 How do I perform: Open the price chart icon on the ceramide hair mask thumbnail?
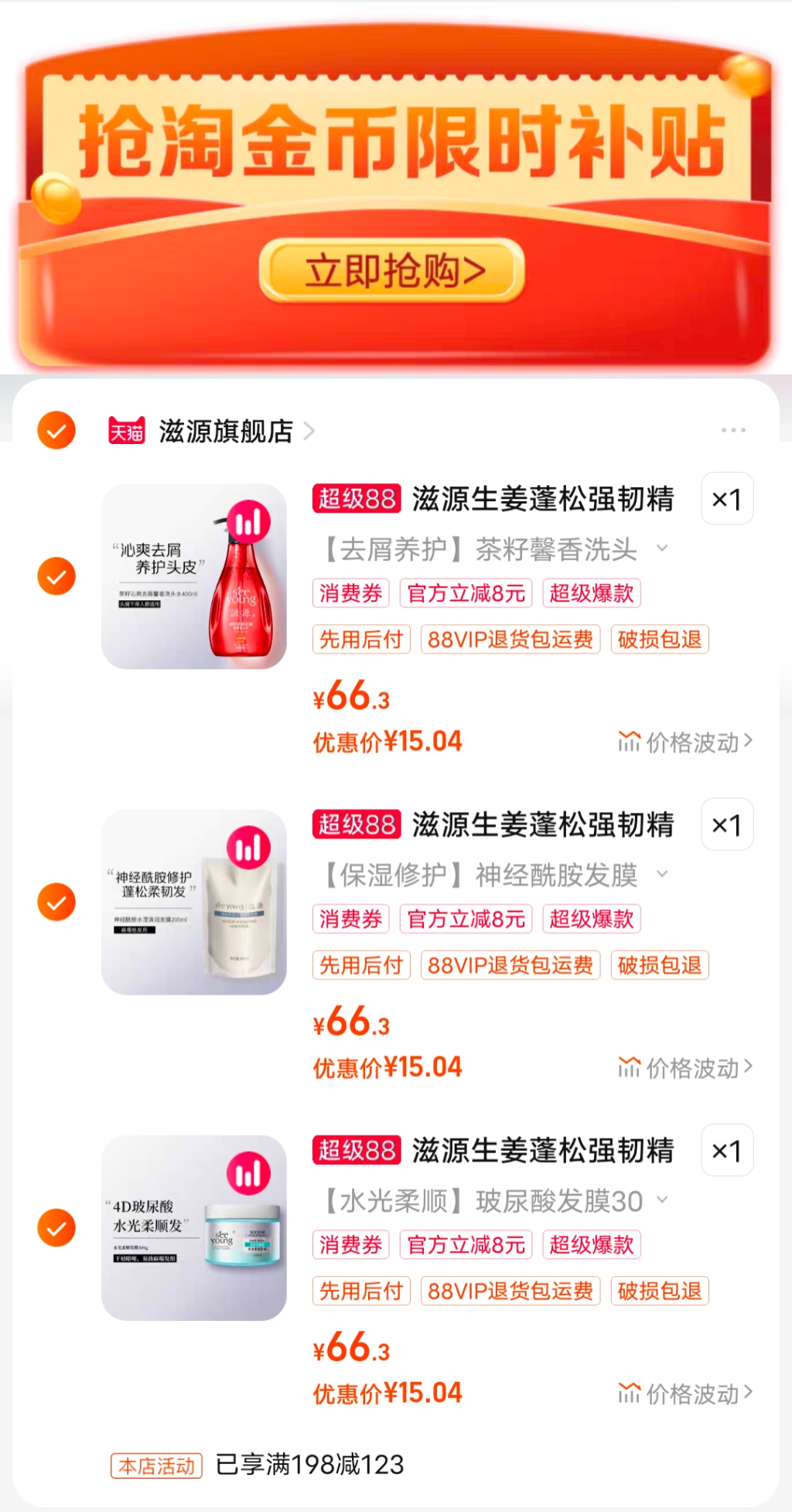[x=249, y=848]
